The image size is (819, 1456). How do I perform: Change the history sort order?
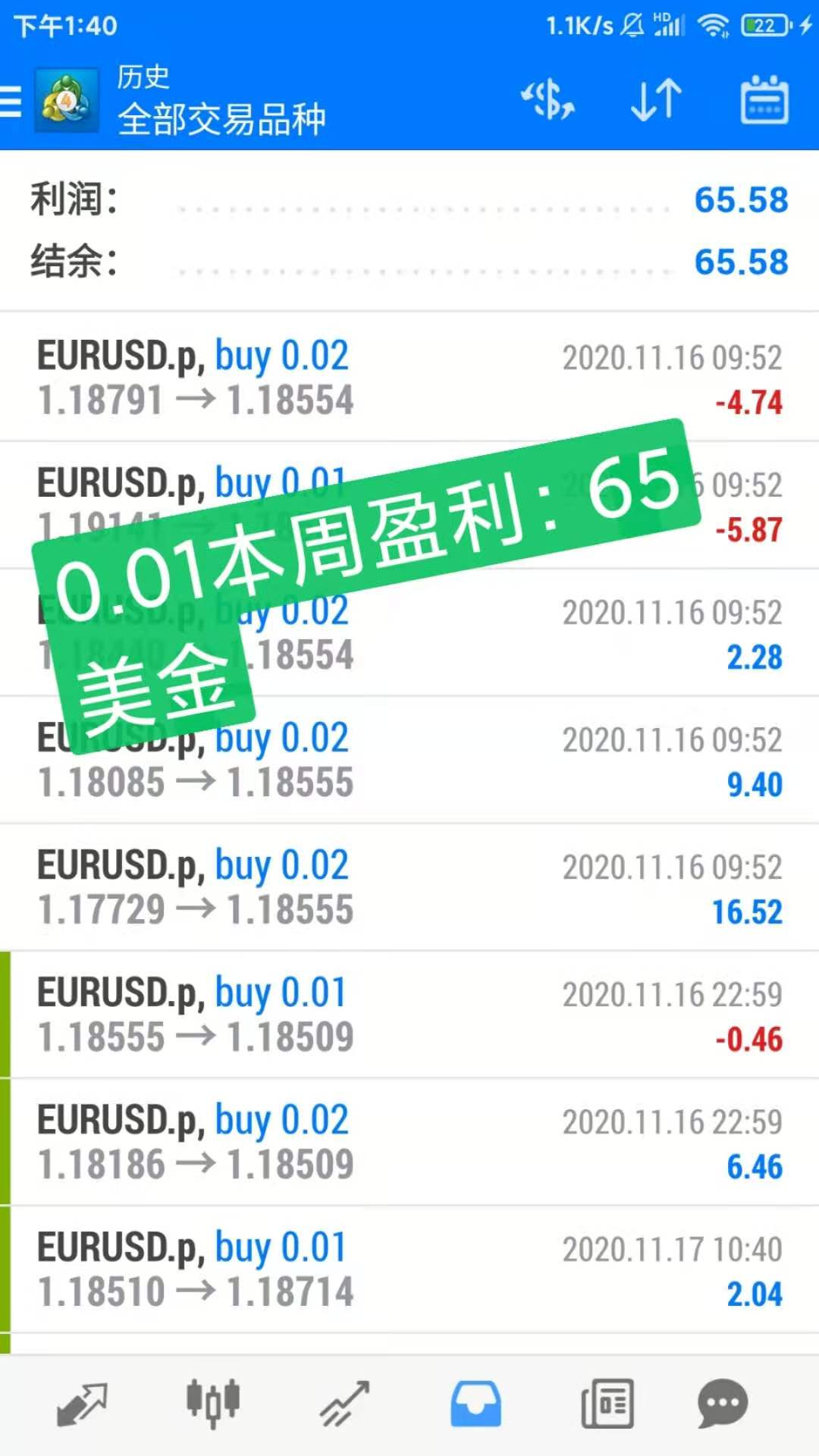(x=656, y=101)
